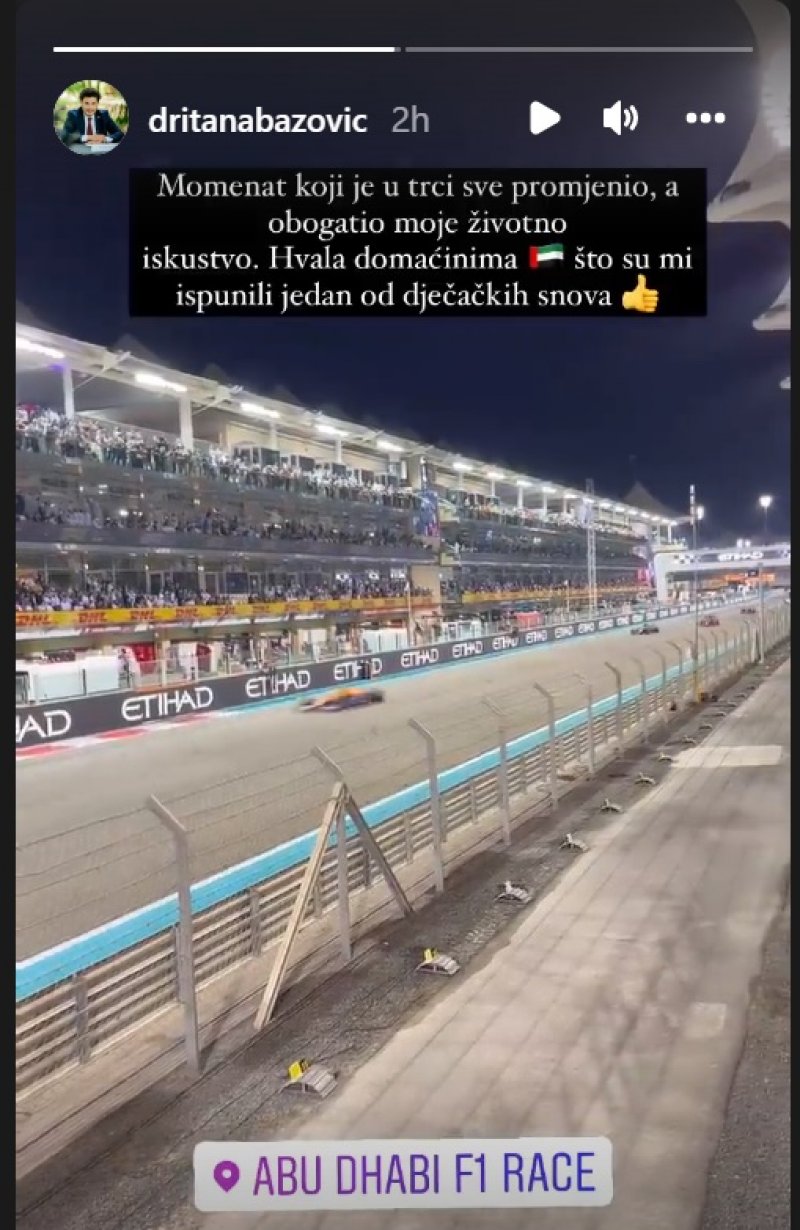
Task: Mute the story sound
Action: point(620,118)
